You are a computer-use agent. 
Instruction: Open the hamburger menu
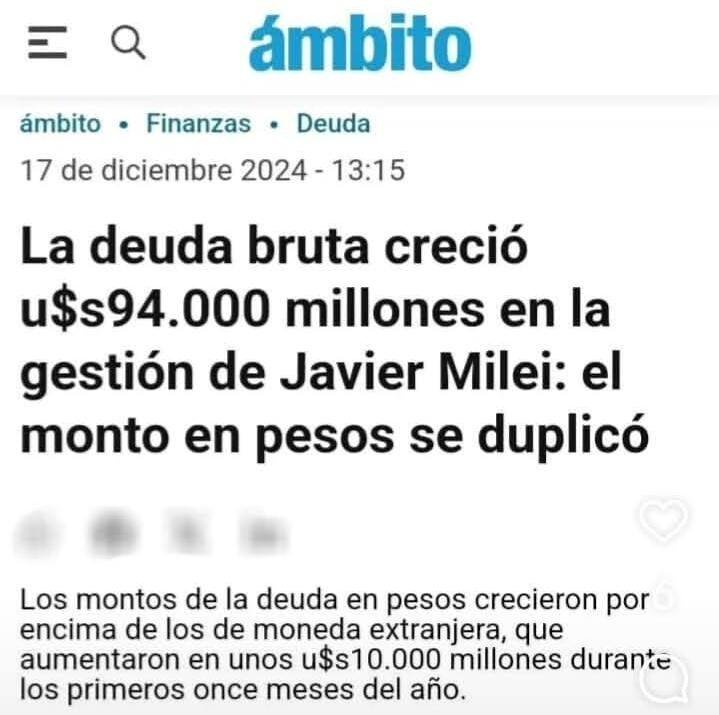point(47,42)
